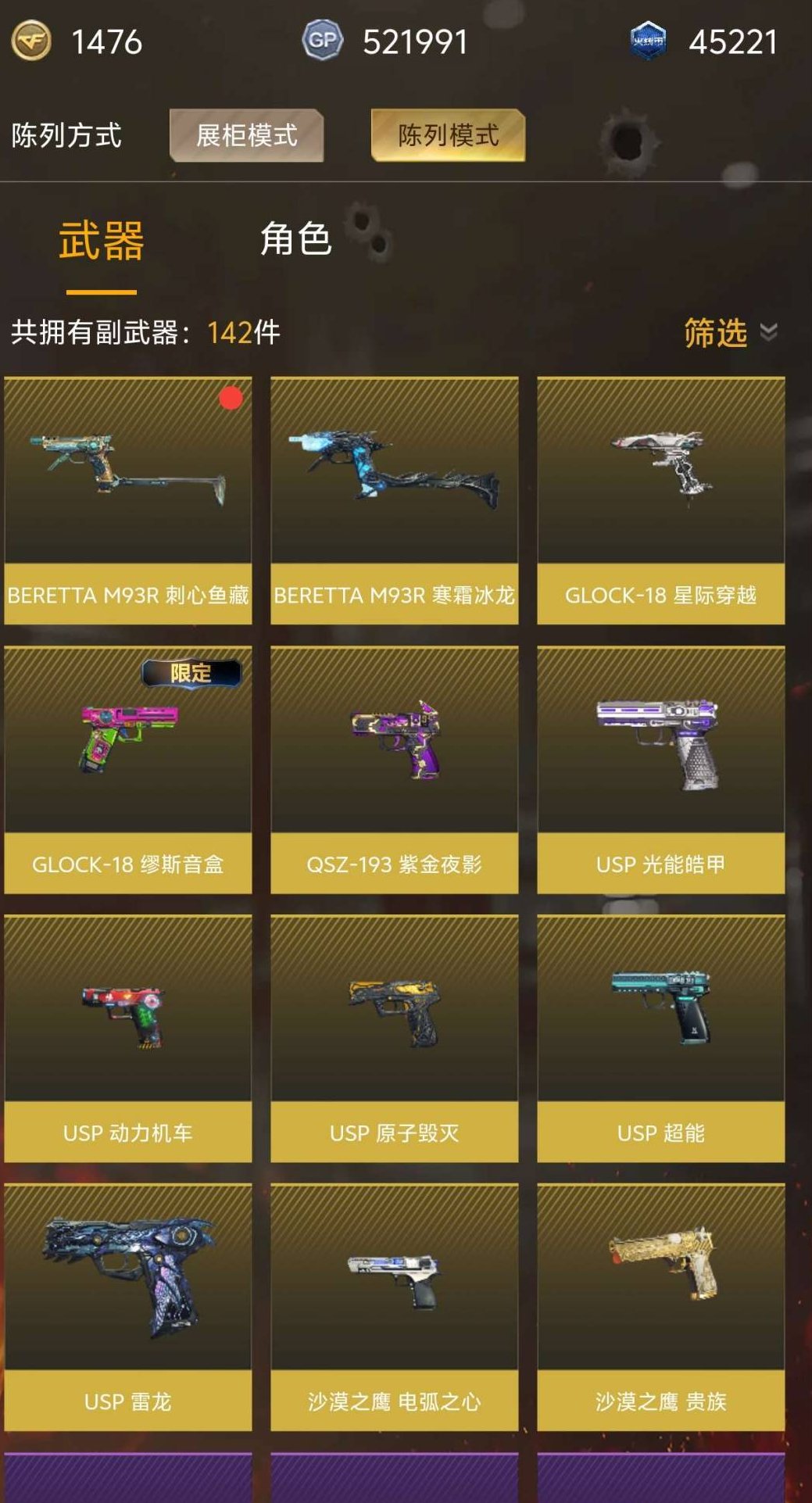Screen dimensions: 812x1503
Task: Switch to 展柜模式 display mode
Action: point(246,135)
